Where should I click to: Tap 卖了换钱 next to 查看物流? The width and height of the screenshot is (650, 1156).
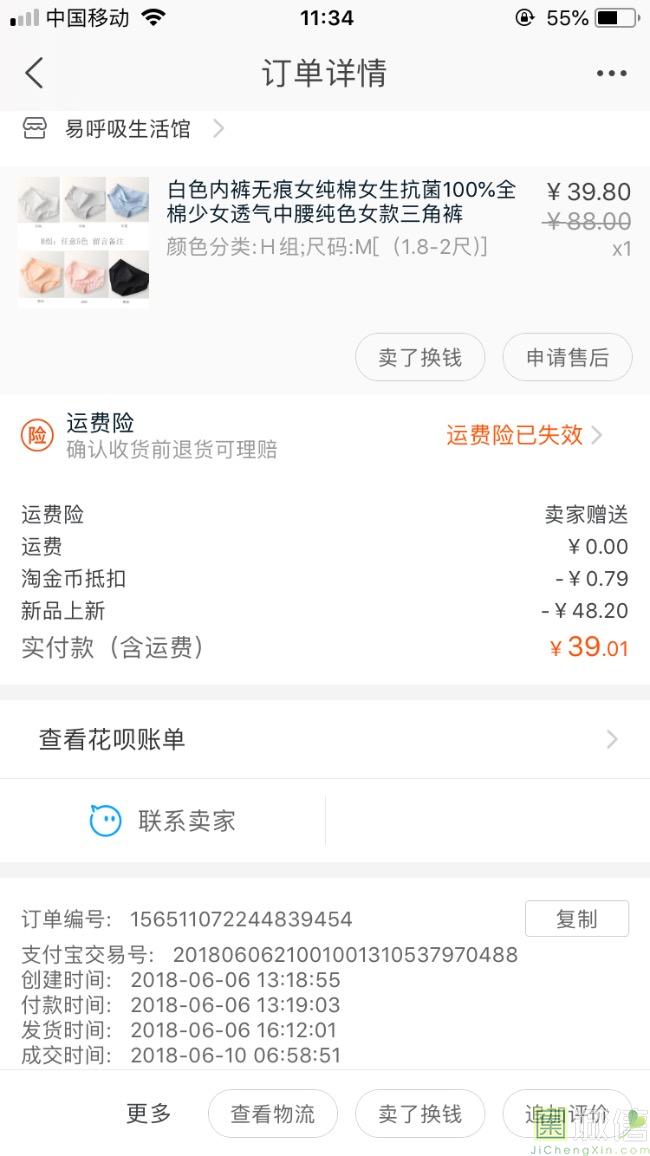(420, 1114)
